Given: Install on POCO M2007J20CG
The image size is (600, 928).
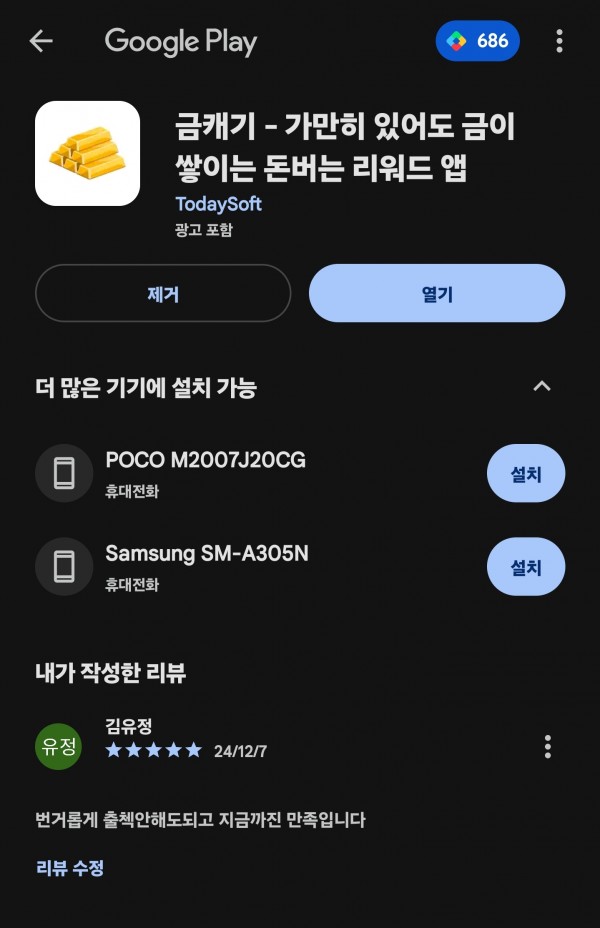Looking at the screenshot, I should coord(525,474).
